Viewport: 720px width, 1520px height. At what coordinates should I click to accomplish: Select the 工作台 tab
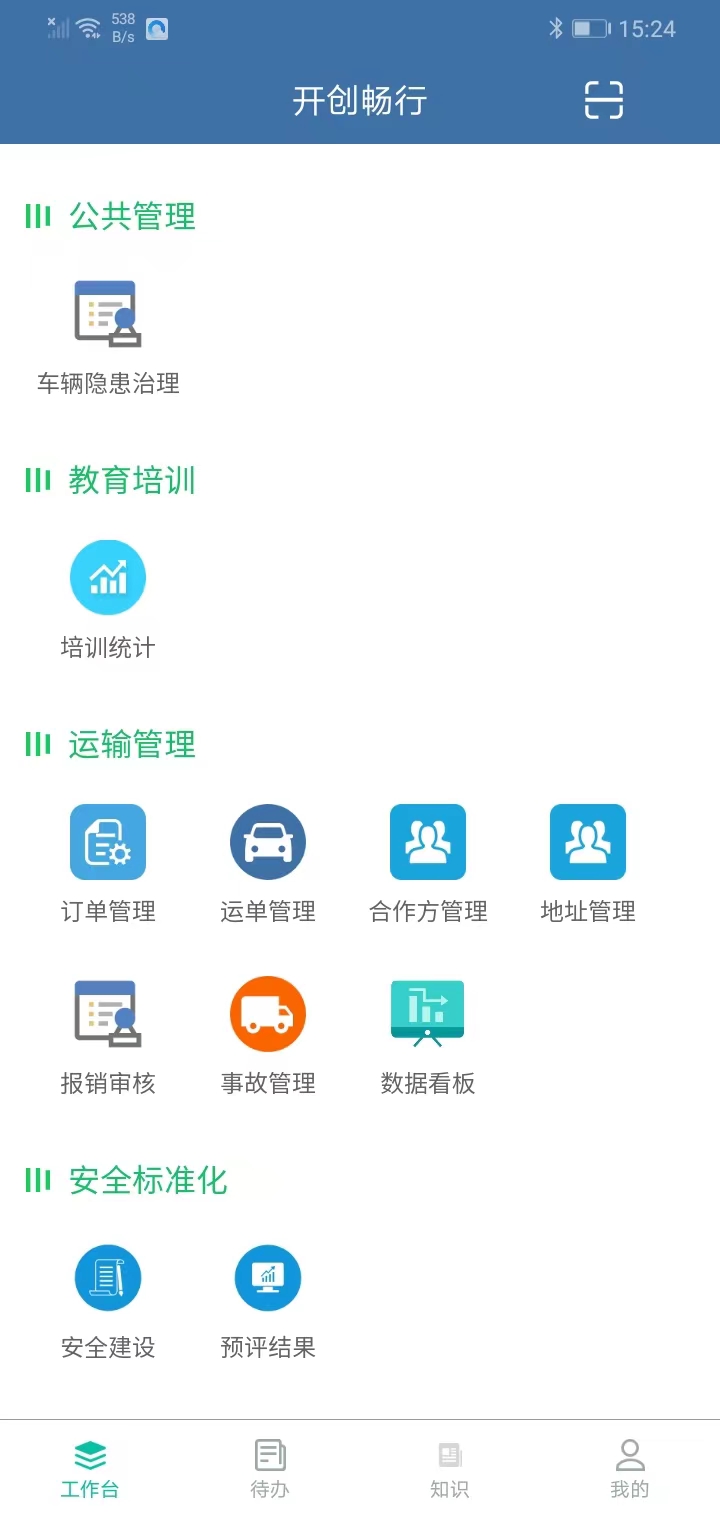tap(90, 1468)
